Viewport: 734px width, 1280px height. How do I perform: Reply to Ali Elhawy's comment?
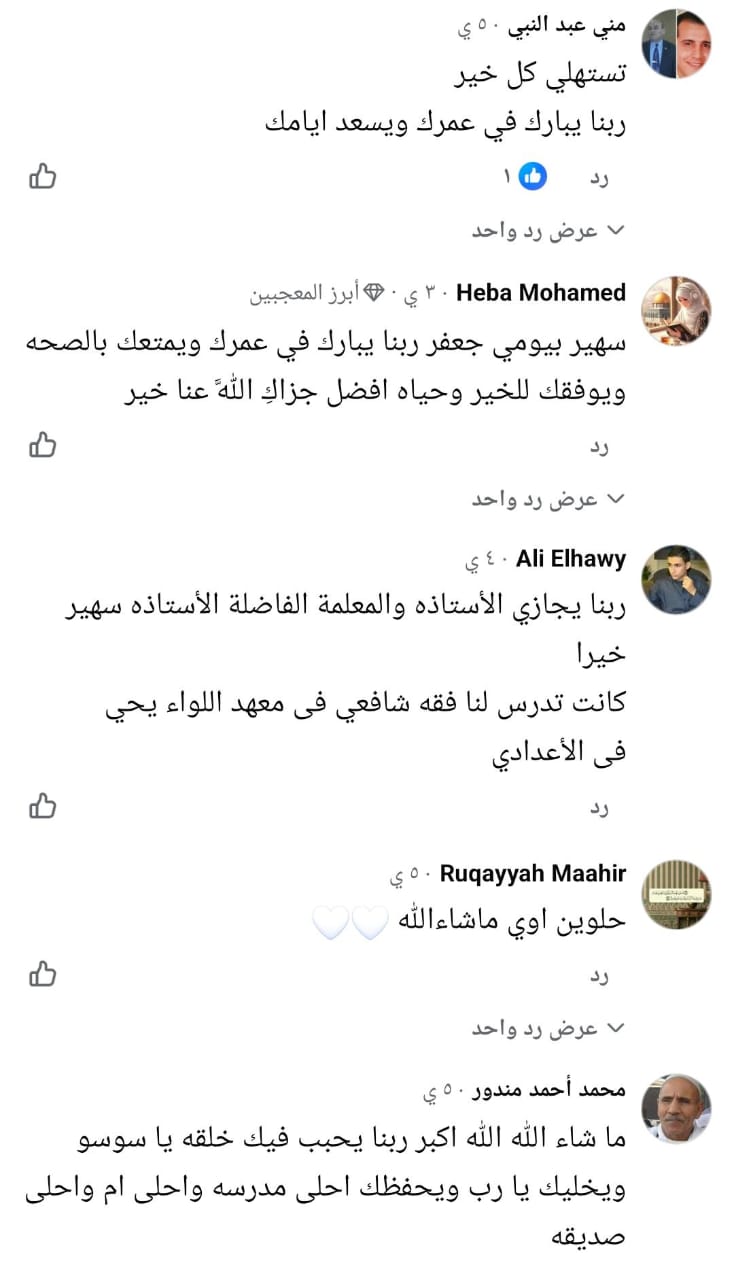(599, 807)
